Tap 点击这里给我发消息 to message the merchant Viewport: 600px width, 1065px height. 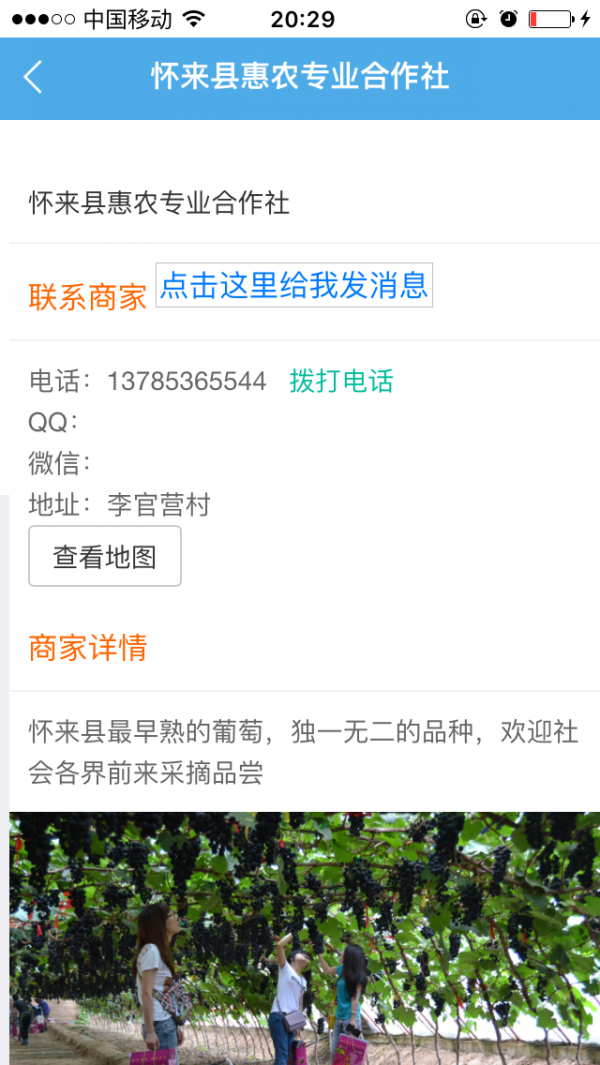pyautogui.click(x=294, y=285)
